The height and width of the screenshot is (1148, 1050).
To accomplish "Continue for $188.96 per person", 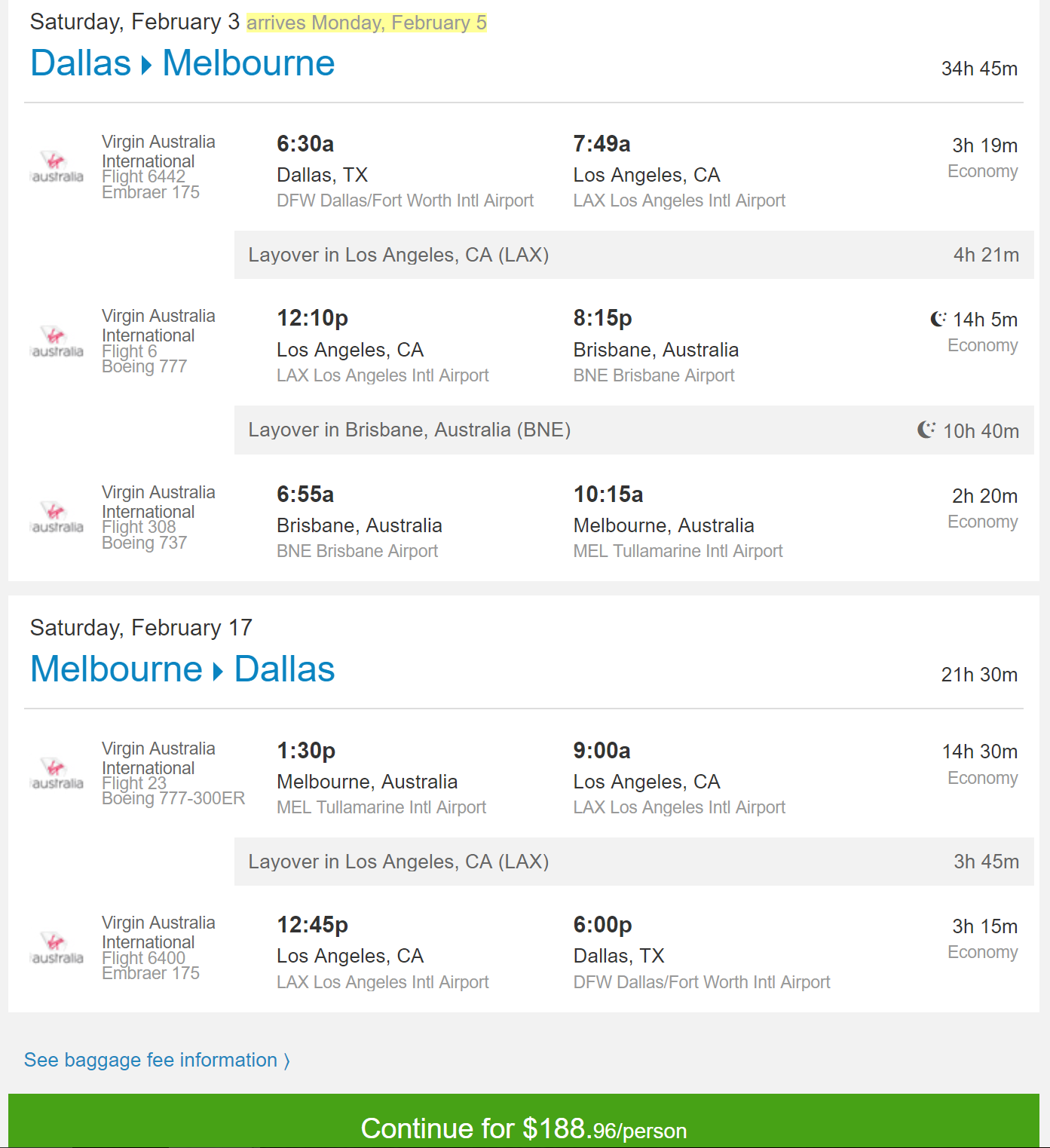I will (523, 1127).
